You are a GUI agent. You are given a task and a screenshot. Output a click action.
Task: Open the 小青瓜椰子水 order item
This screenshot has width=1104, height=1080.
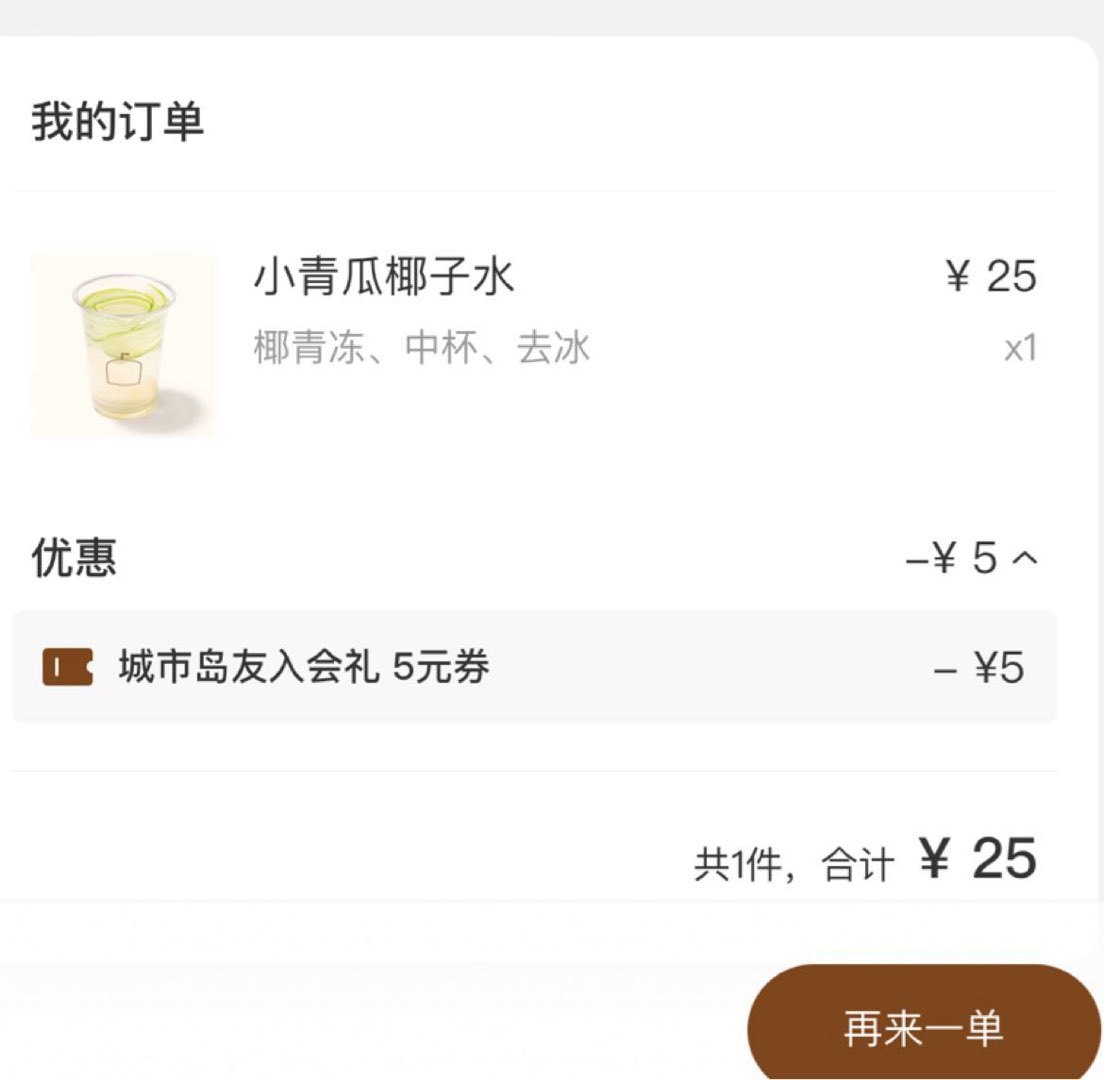coord(384,278)
